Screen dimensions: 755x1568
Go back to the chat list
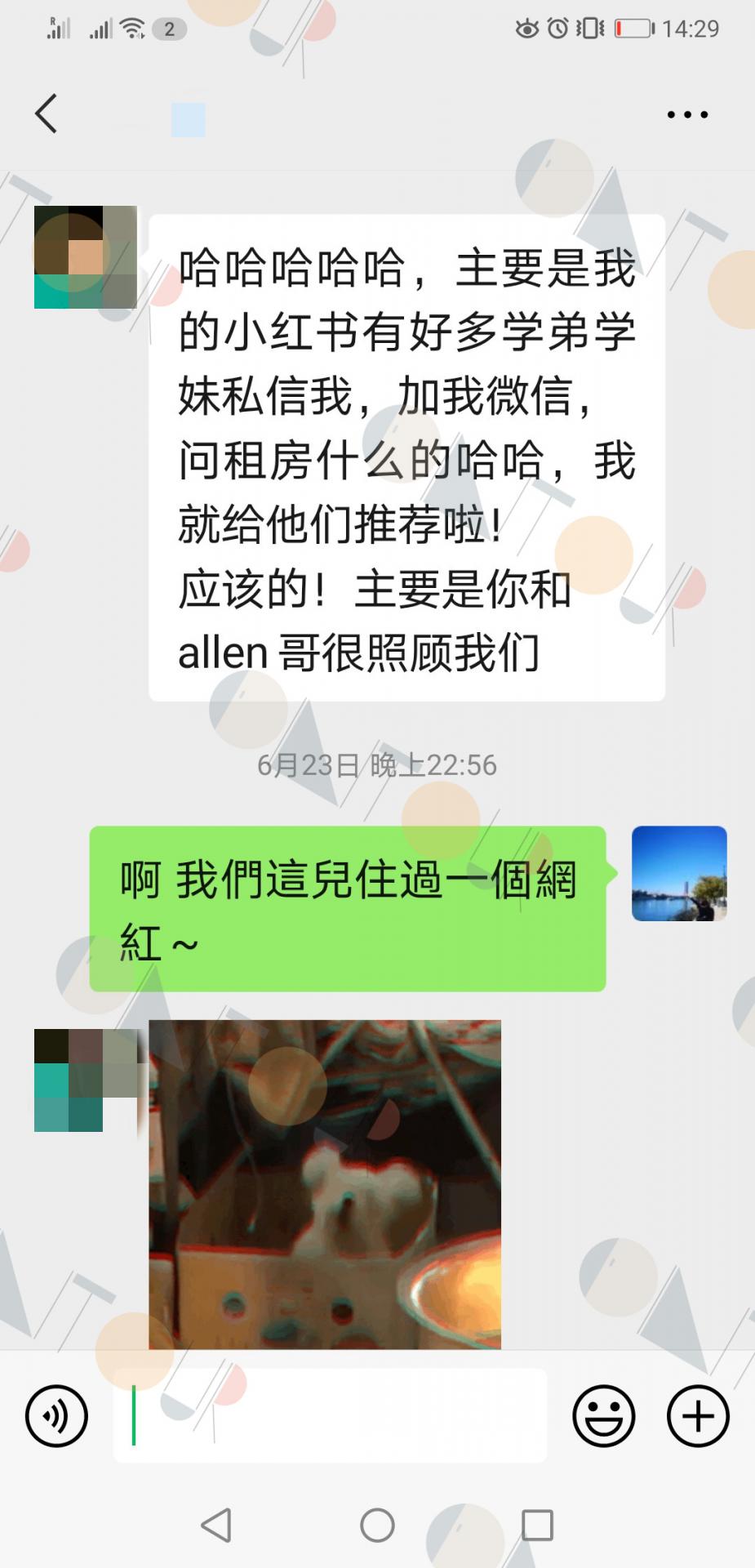(x=47, y=114)
